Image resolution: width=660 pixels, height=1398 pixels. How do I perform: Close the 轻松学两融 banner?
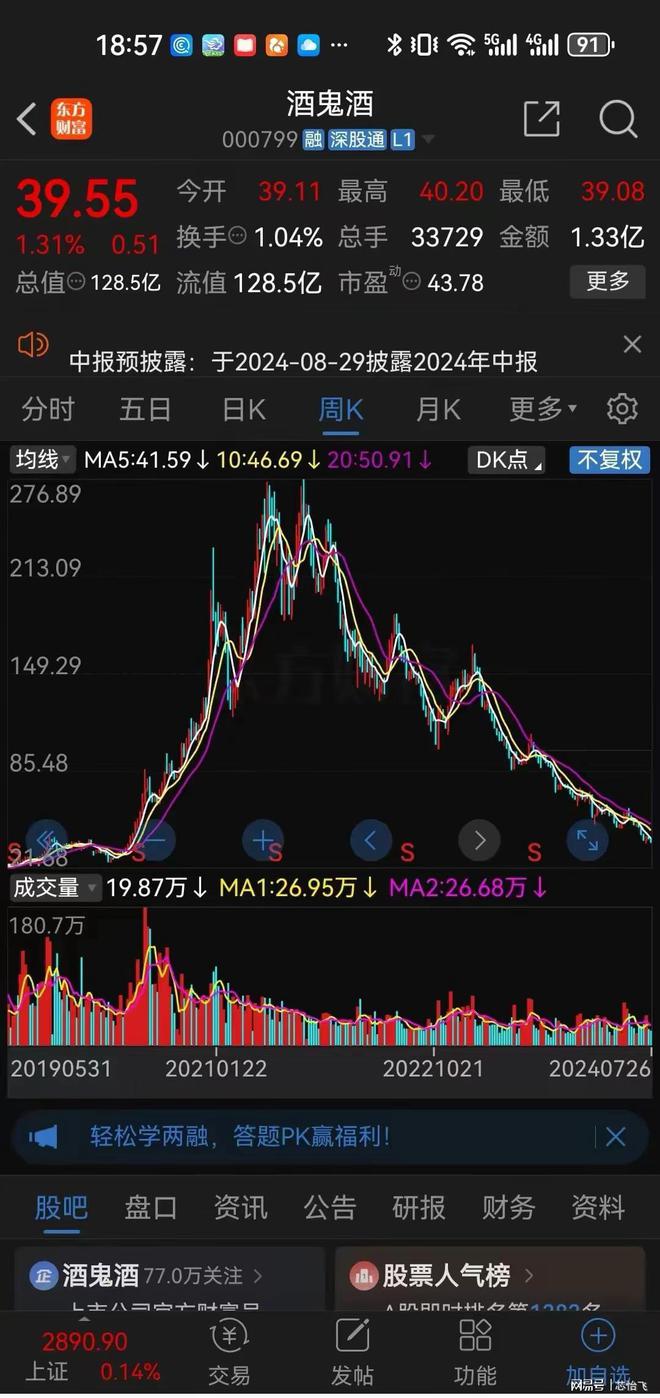tap(615, 1137)
